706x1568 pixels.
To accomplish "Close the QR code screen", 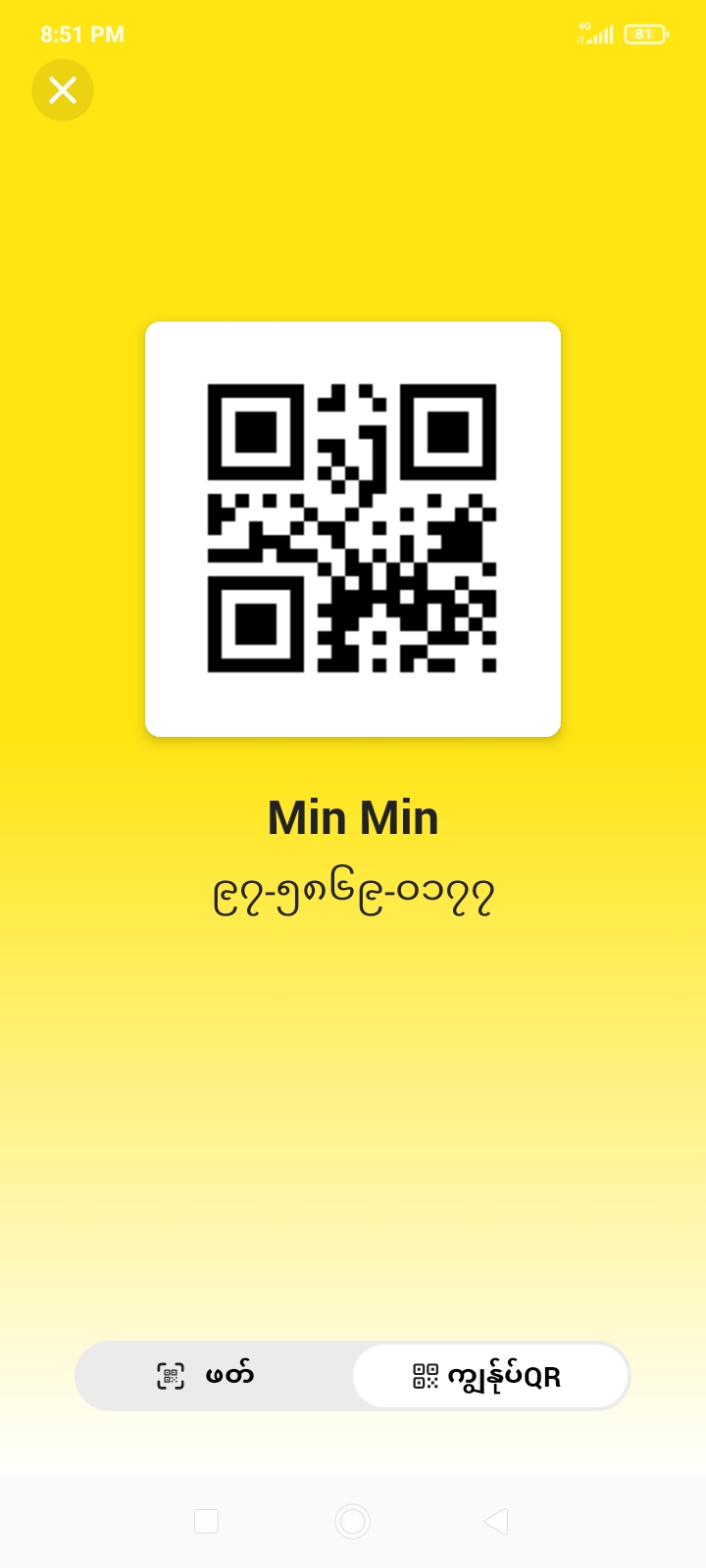I will pos(63,90).
